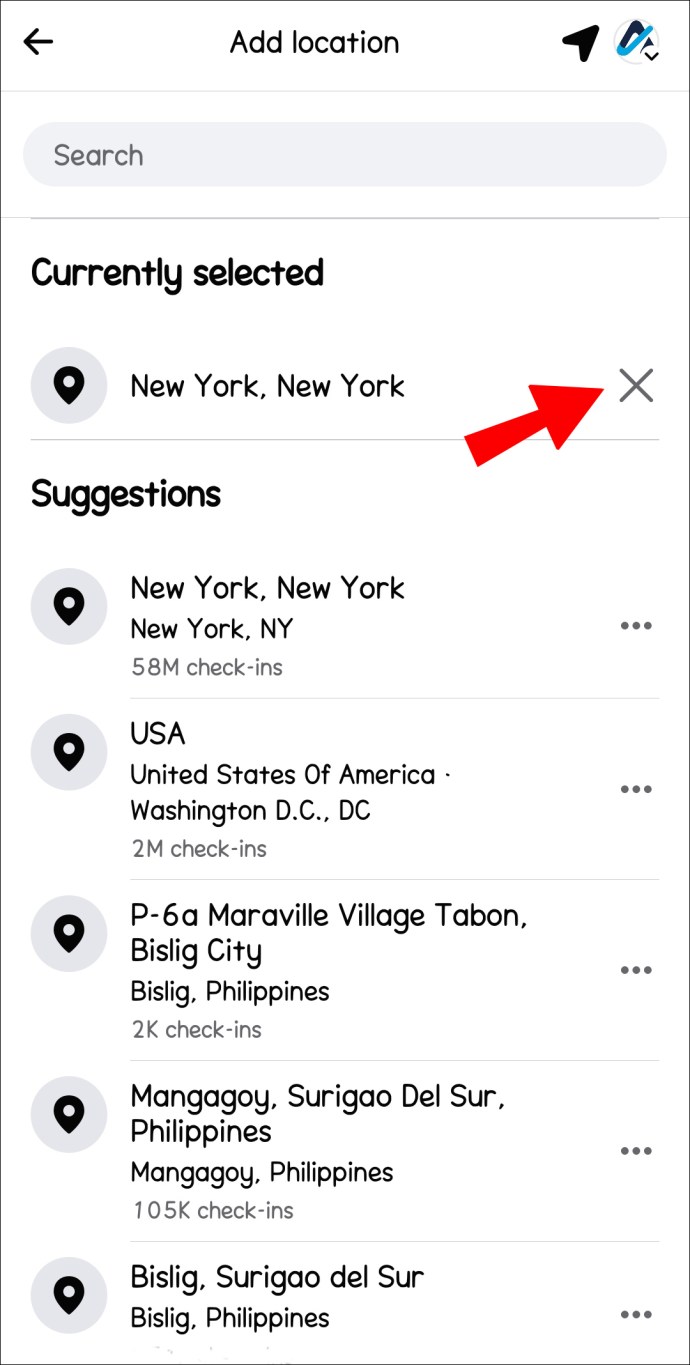Open more options for Bislig, Surigao del Sur
Viewport: 690px width, 1365px height.
click(x=636, y=1314)
